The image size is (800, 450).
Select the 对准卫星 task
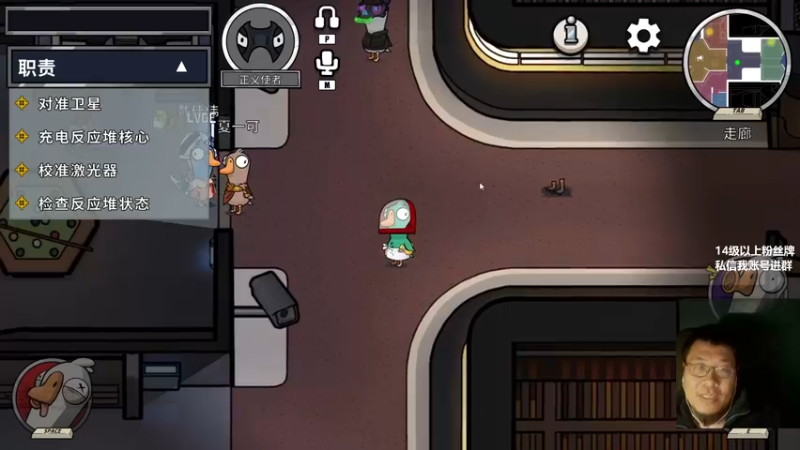point(70,103)
